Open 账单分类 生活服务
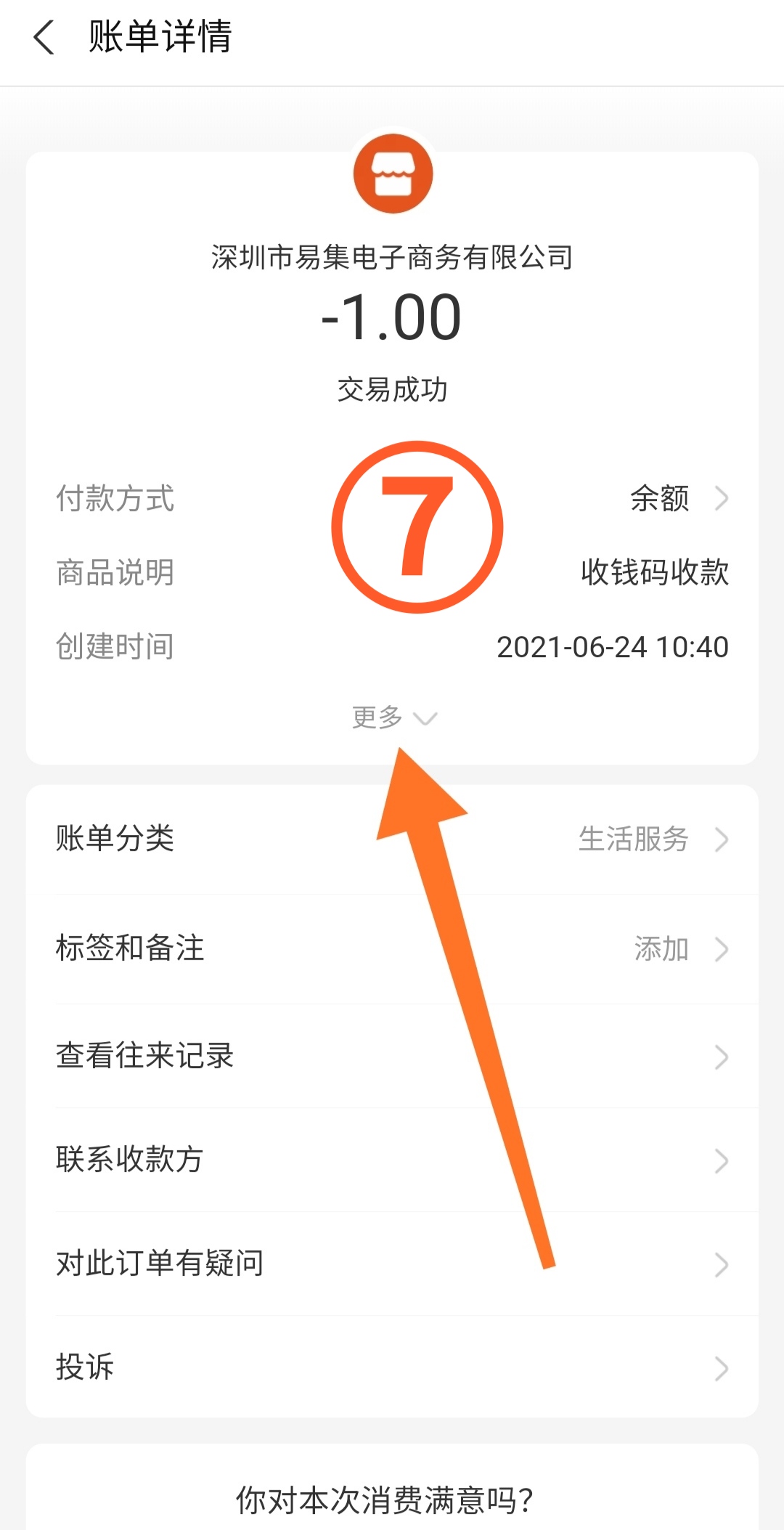The width and height of the screenshot is (784, 1530). pos(392,839)
